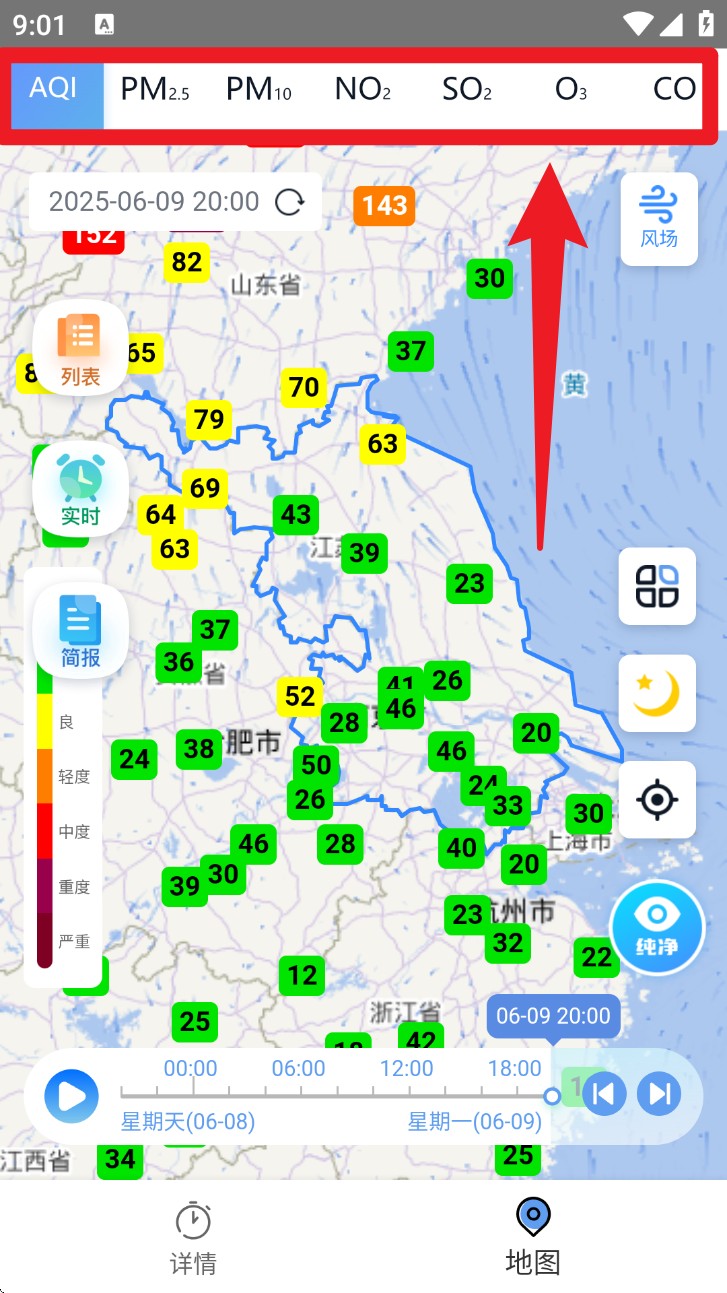Toggle the clean view eye button
The width and height of the screenshot is (727, 1293).
657,926
